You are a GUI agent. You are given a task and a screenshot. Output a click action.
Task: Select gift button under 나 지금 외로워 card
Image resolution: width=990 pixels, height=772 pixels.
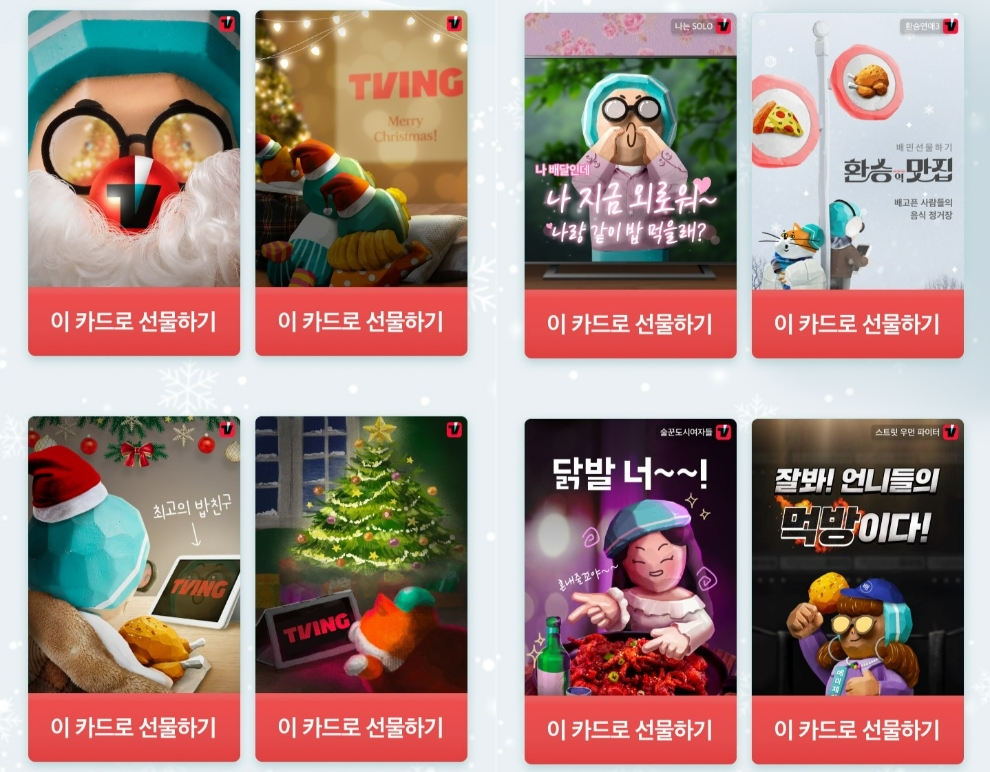tap(630, 324)
